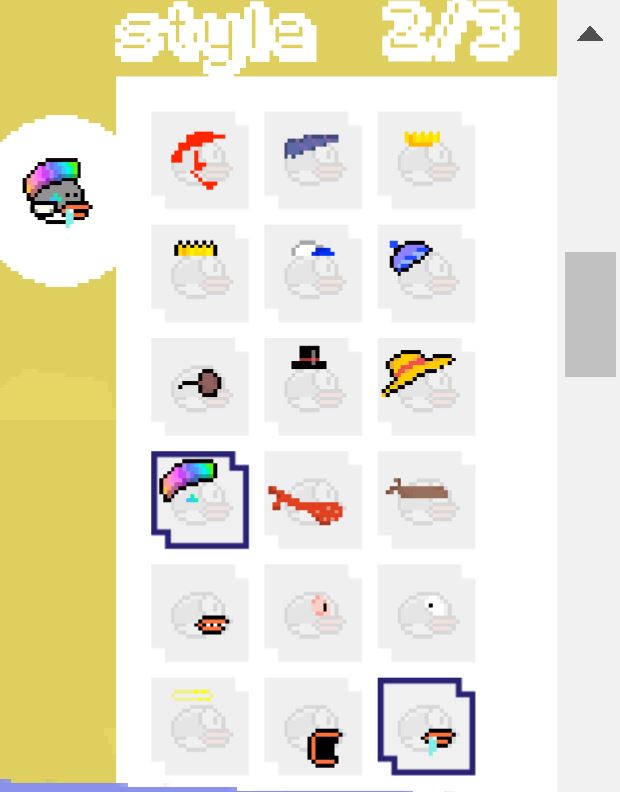This screenshot has height=792, width=620.
Task: Deselect the drooling beak style
Action: [426, 727]
